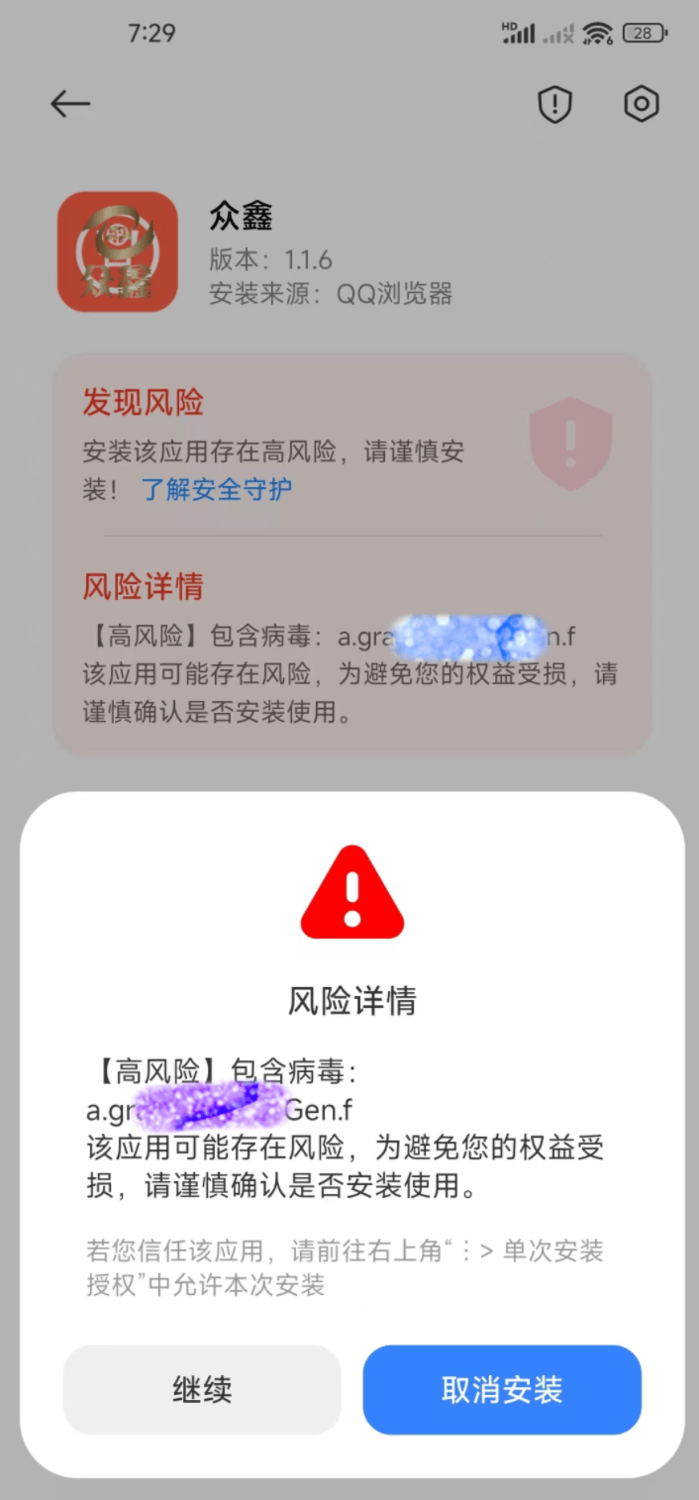
Task: Tap 取消安装 to cancel the installation
Action: click(x=501, y=1389)
